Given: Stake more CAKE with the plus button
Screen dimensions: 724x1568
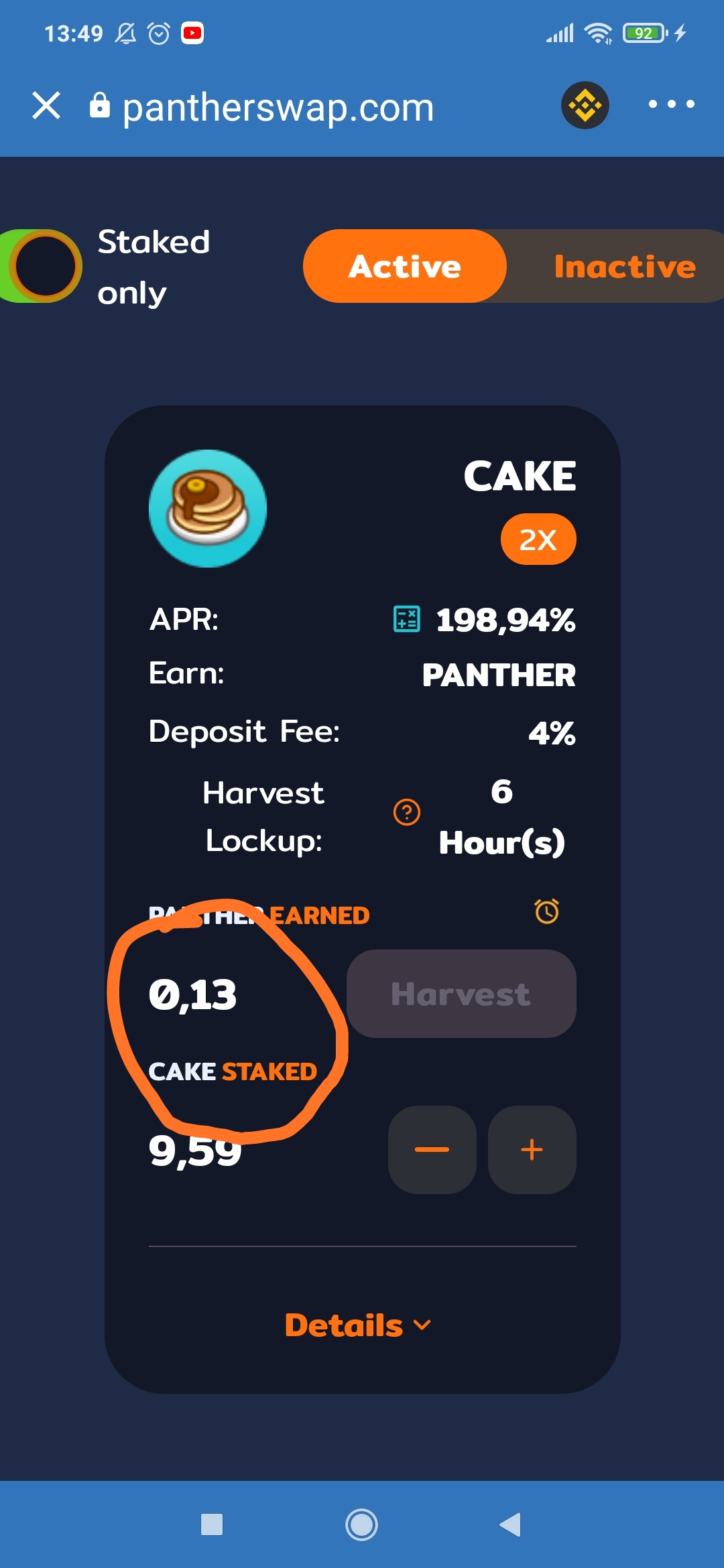Looking at the screenshot, I should [x=532, y=1150].
